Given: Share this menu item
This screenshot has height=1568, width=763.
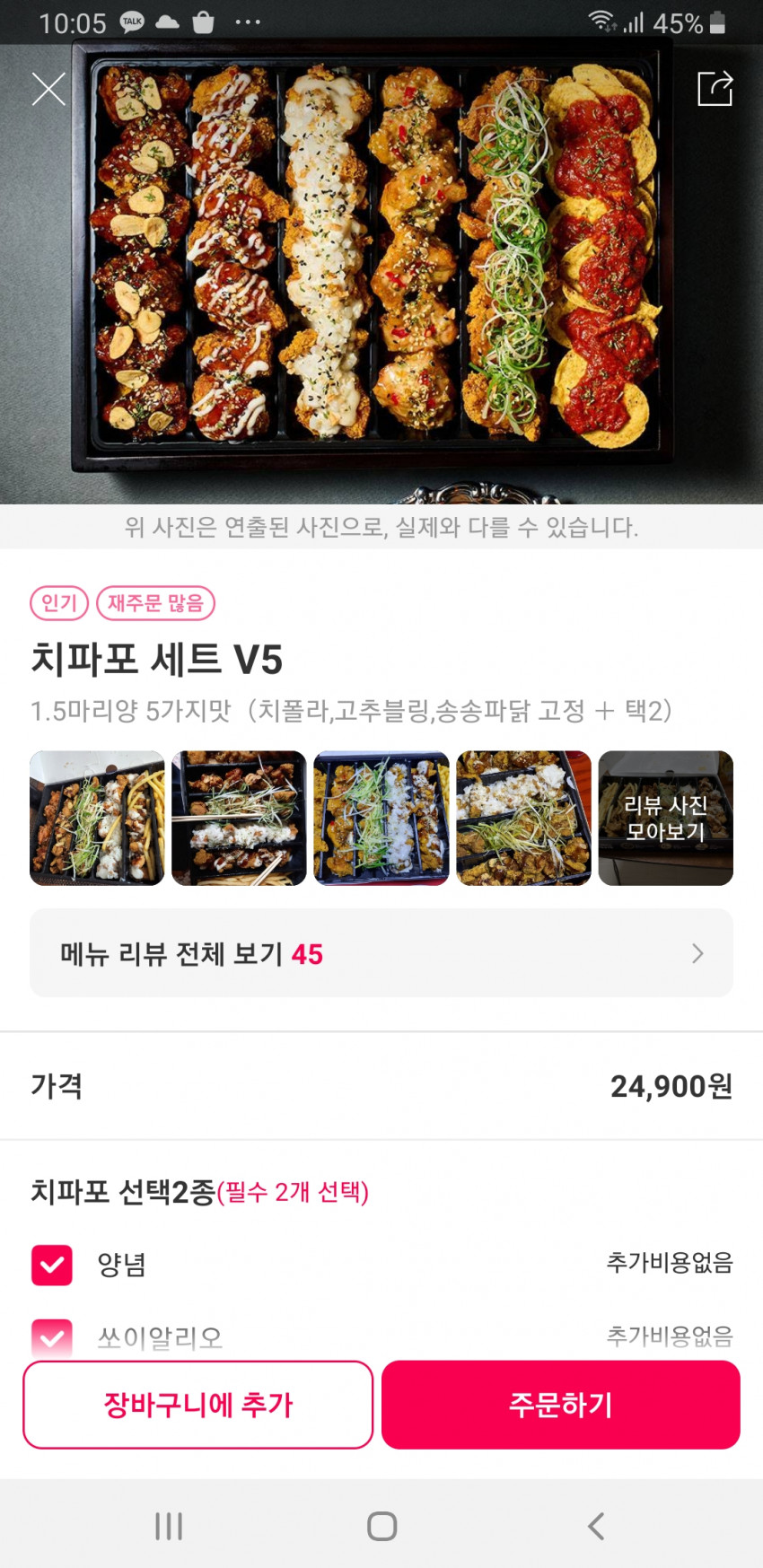Looking at the screenshot, I should point(715,88).
